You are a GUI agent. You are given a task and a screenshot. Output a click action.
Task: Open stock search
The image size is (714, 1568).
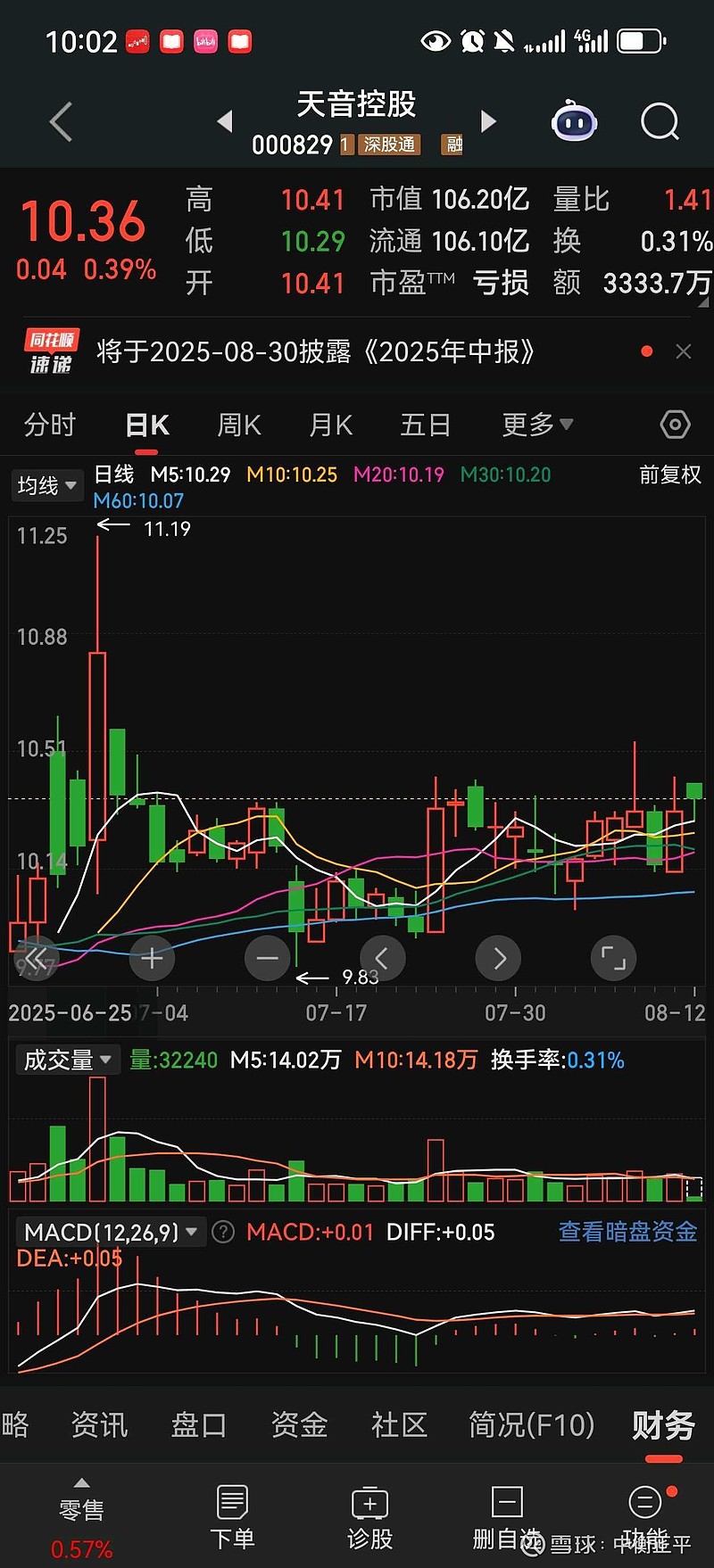(x=660, y=122)
